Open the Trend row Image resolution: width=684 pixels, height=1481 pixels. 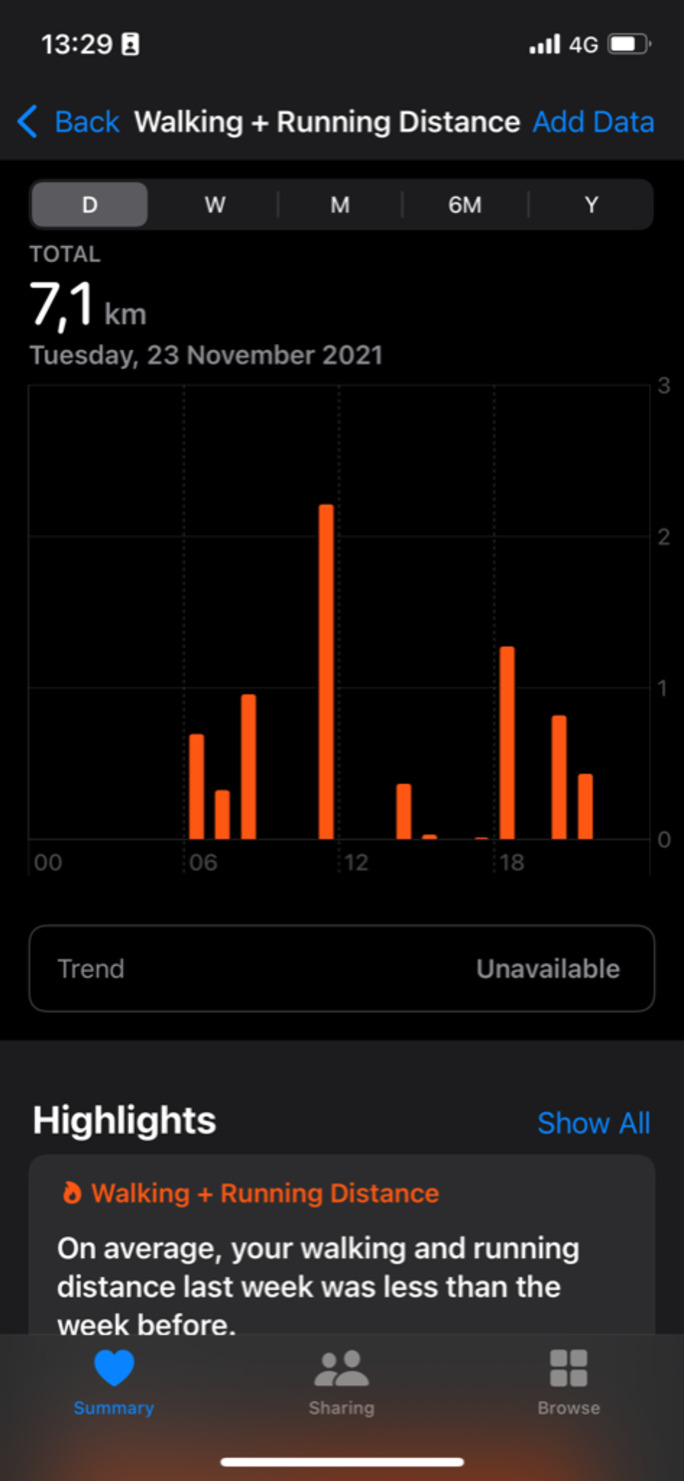pos(341,968)
